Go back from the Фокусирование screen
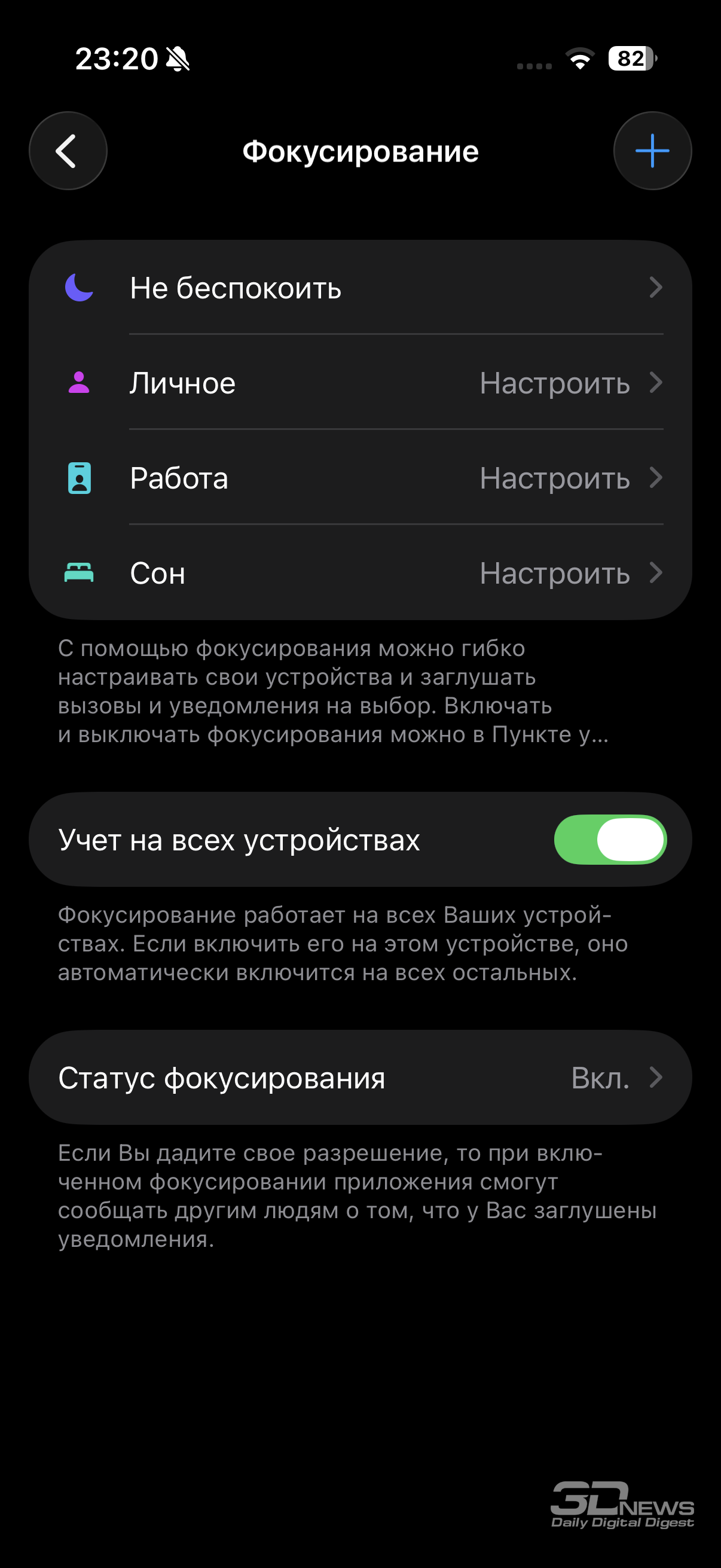 (68, 151)
